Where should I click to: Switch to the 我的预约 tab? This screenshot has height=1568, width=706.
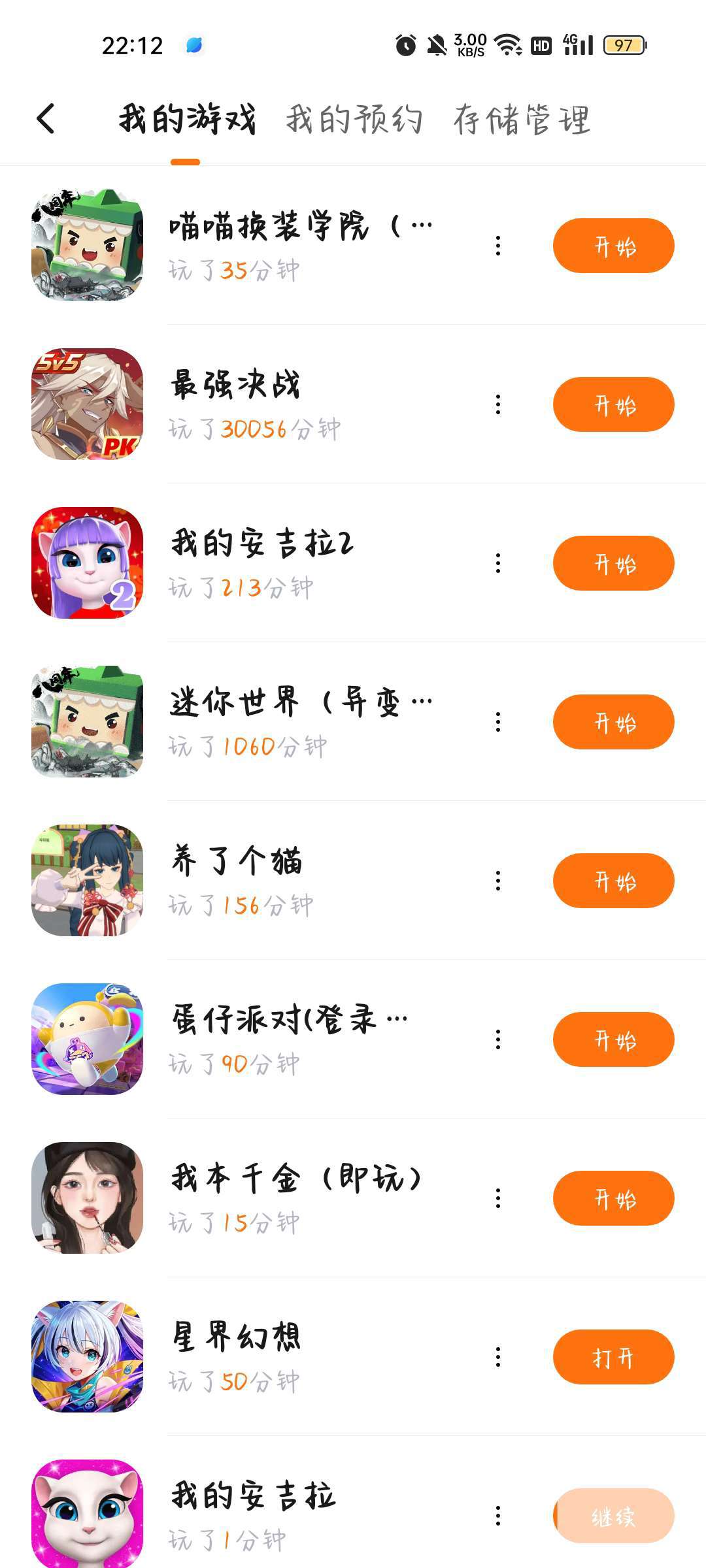(x=354, y=120)
